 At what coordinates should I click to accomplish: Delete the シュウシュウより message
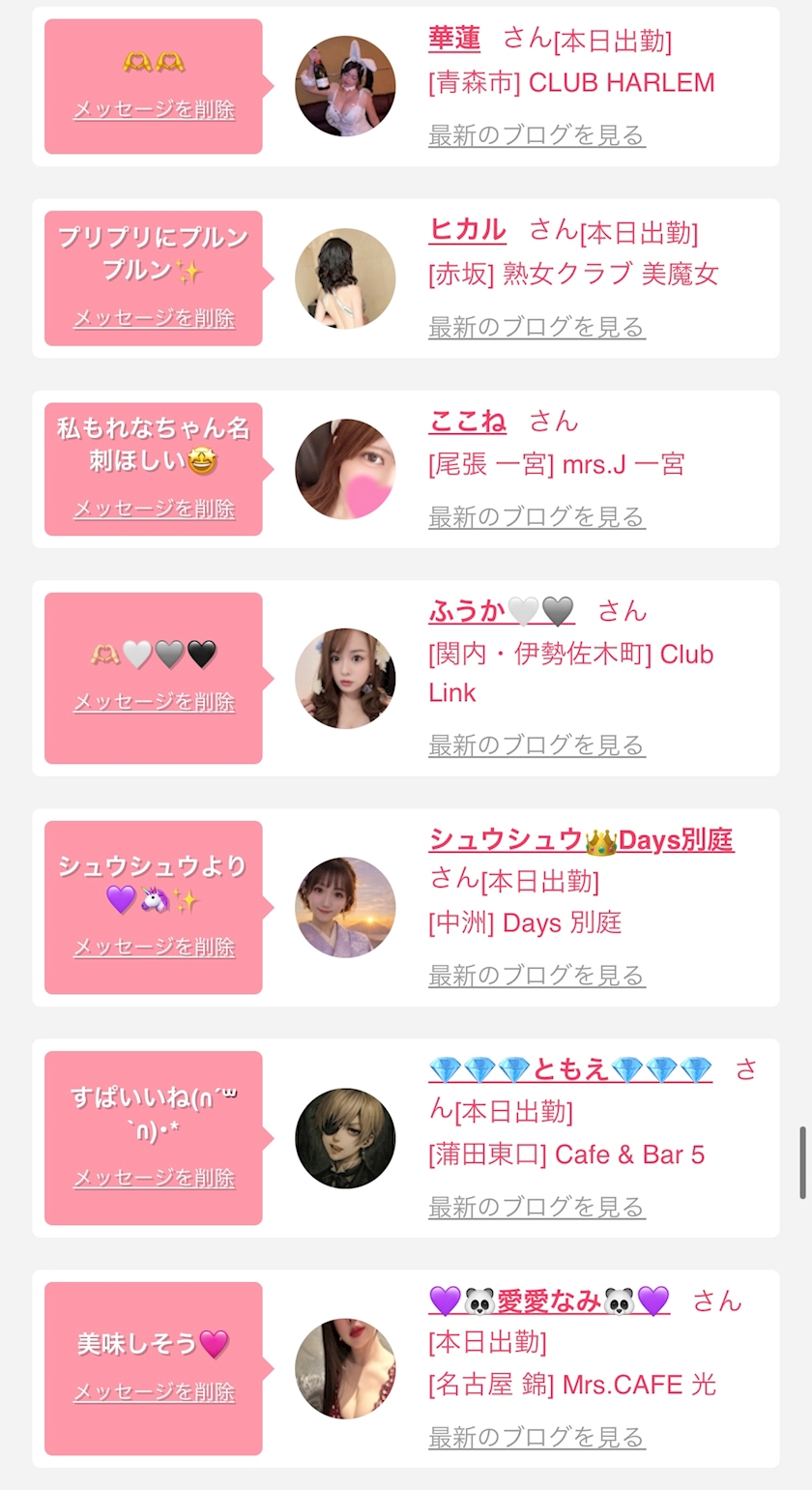(154, 947)
